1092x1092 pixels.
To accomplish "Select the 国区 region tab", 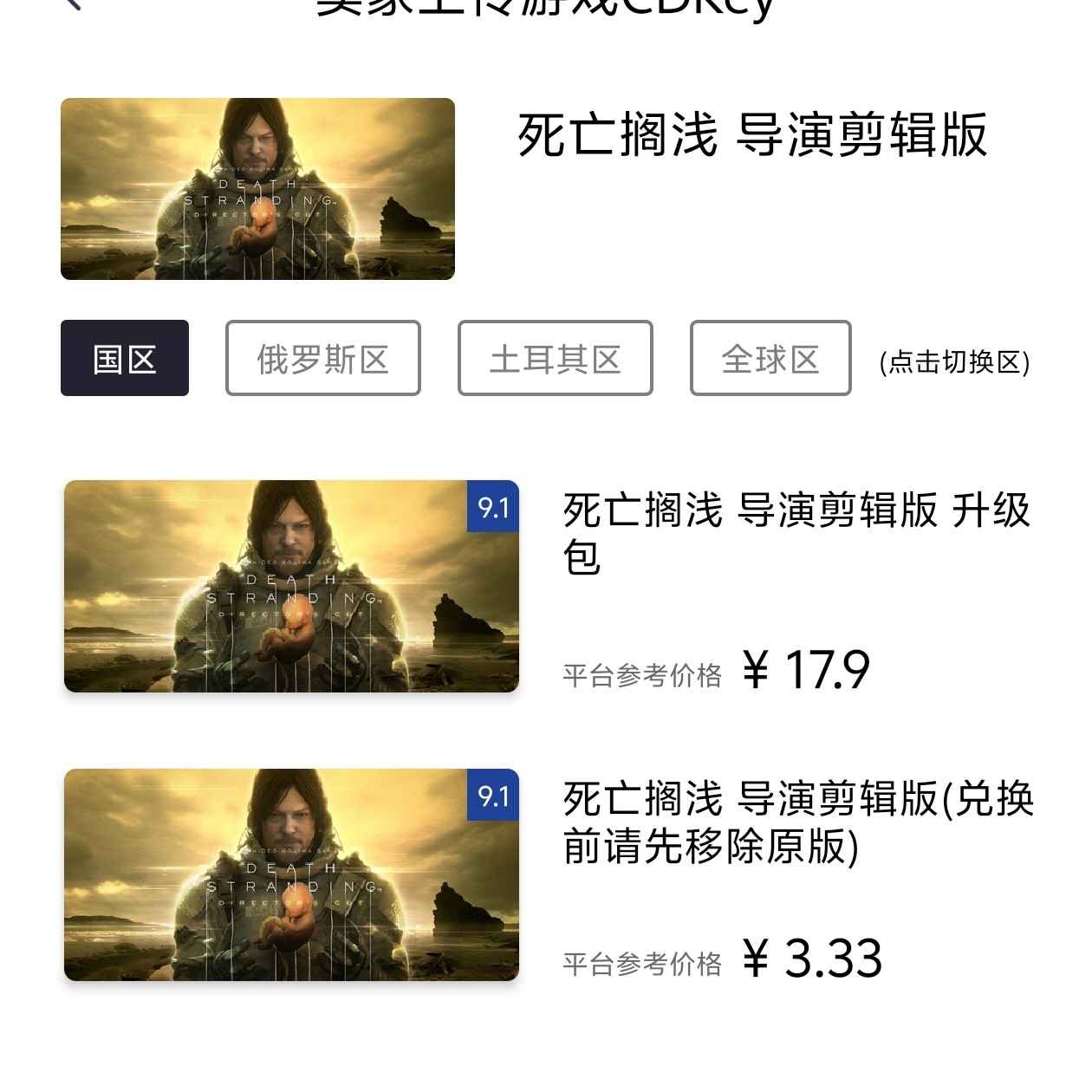I will (125, 358).
